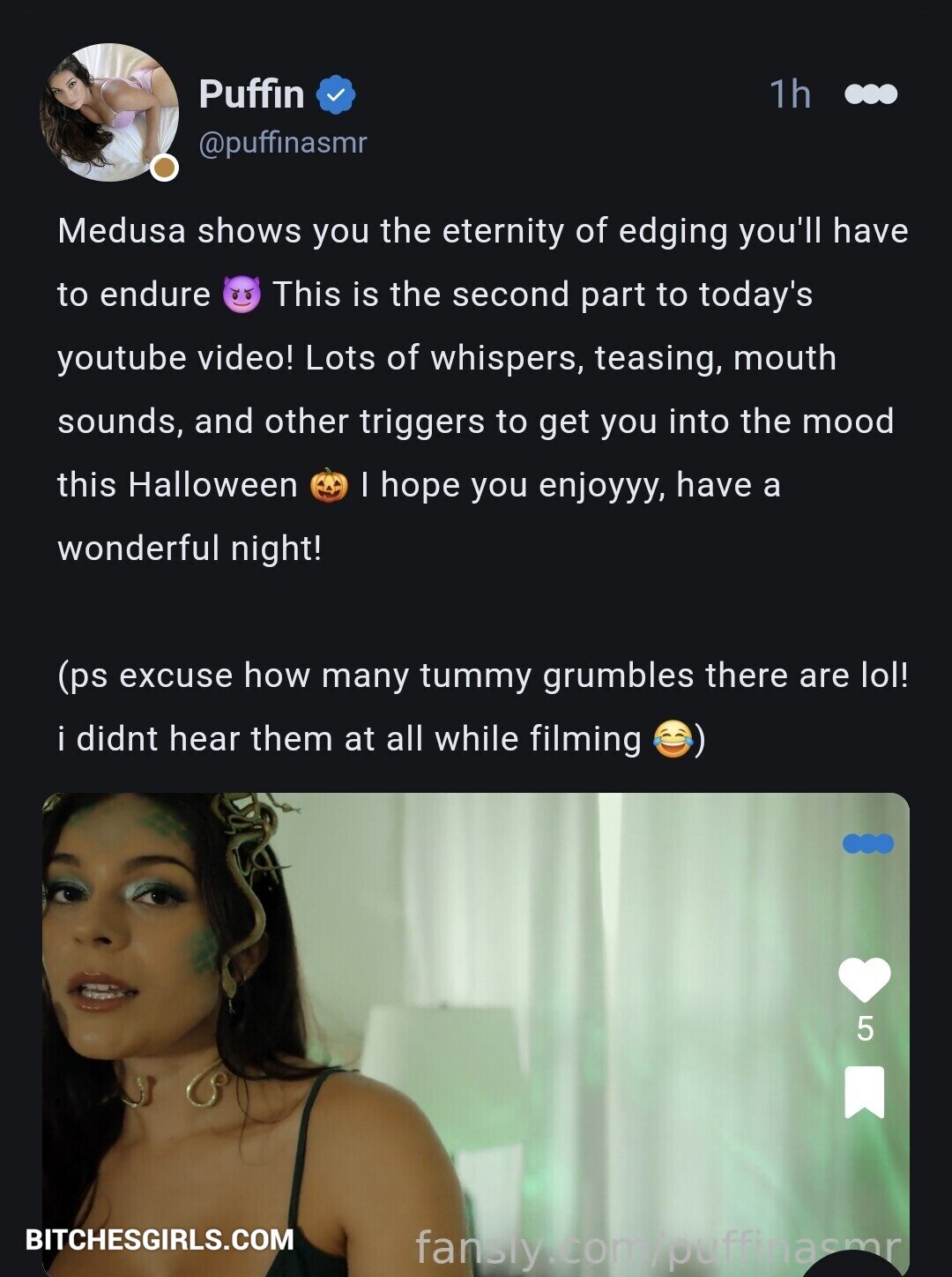Open the blue three-dot menu on the video

867,844
